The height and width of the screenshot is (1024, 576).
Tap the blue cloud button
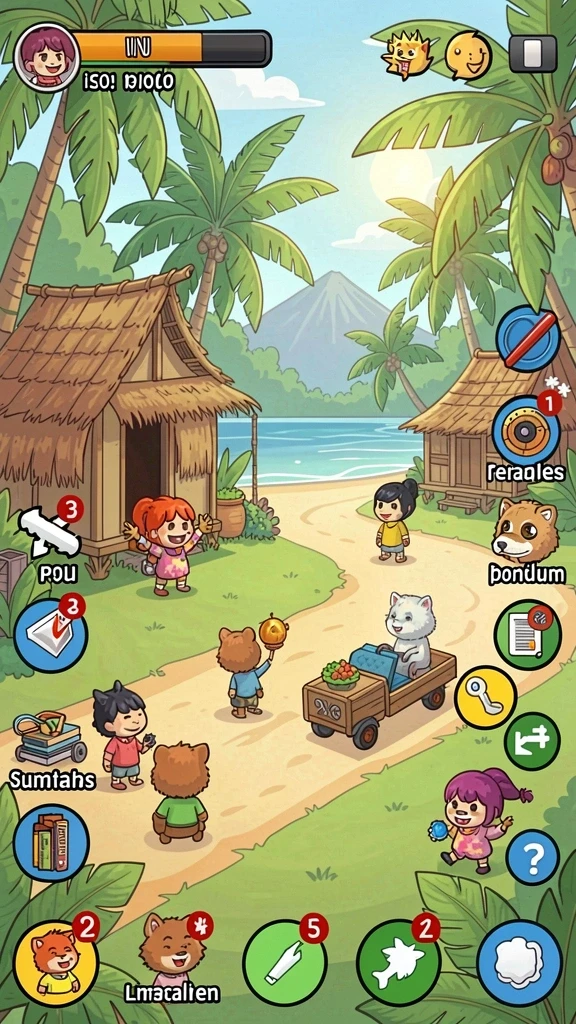pyautogui.click(x=520, y=962)
